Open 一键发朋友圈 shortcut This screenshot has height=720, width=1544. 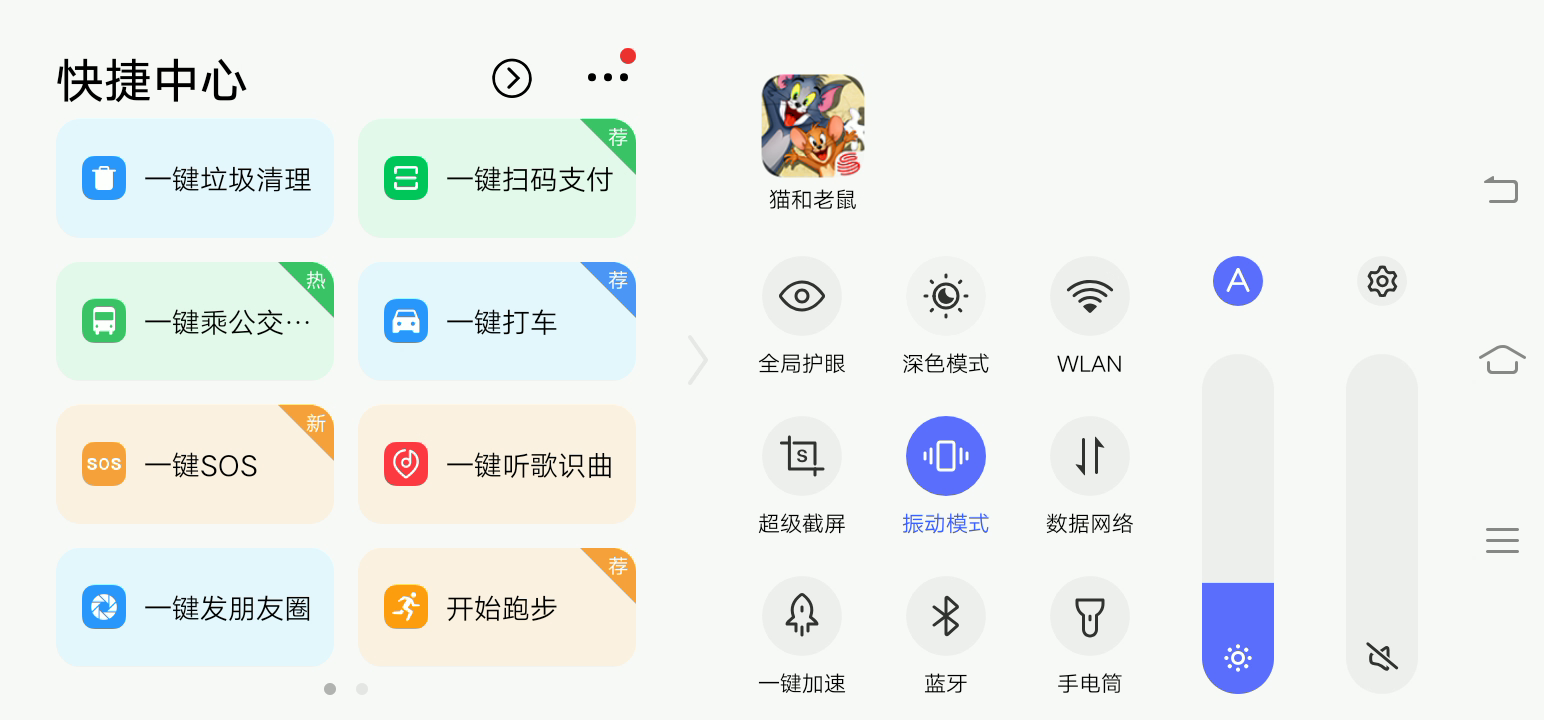(195, 608)
